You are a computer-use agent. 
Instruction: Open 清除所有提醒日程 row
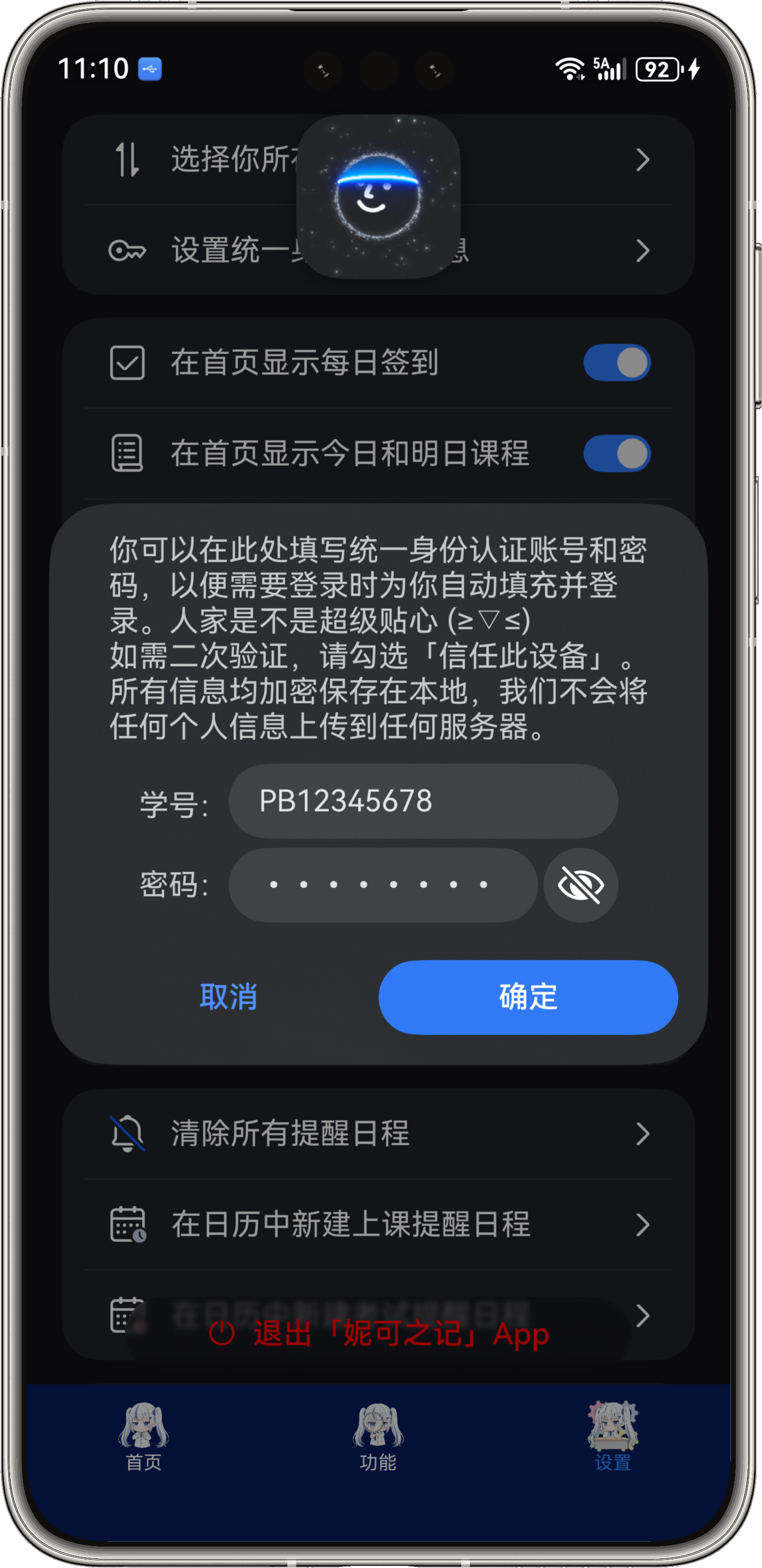point(378,1134)
